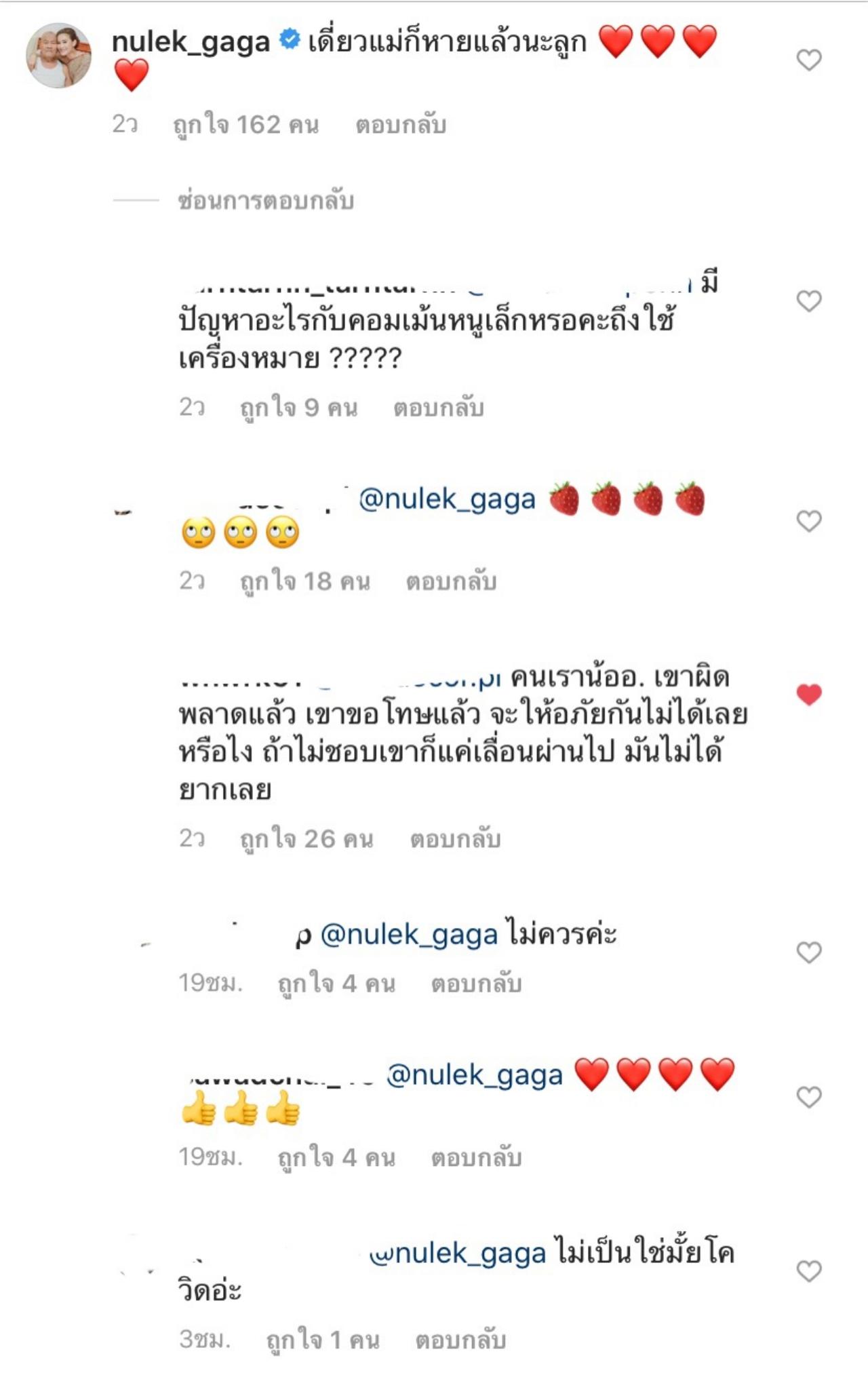
Task: Reply to the comment with 9 likes
Action: click(x=439, y=408)
